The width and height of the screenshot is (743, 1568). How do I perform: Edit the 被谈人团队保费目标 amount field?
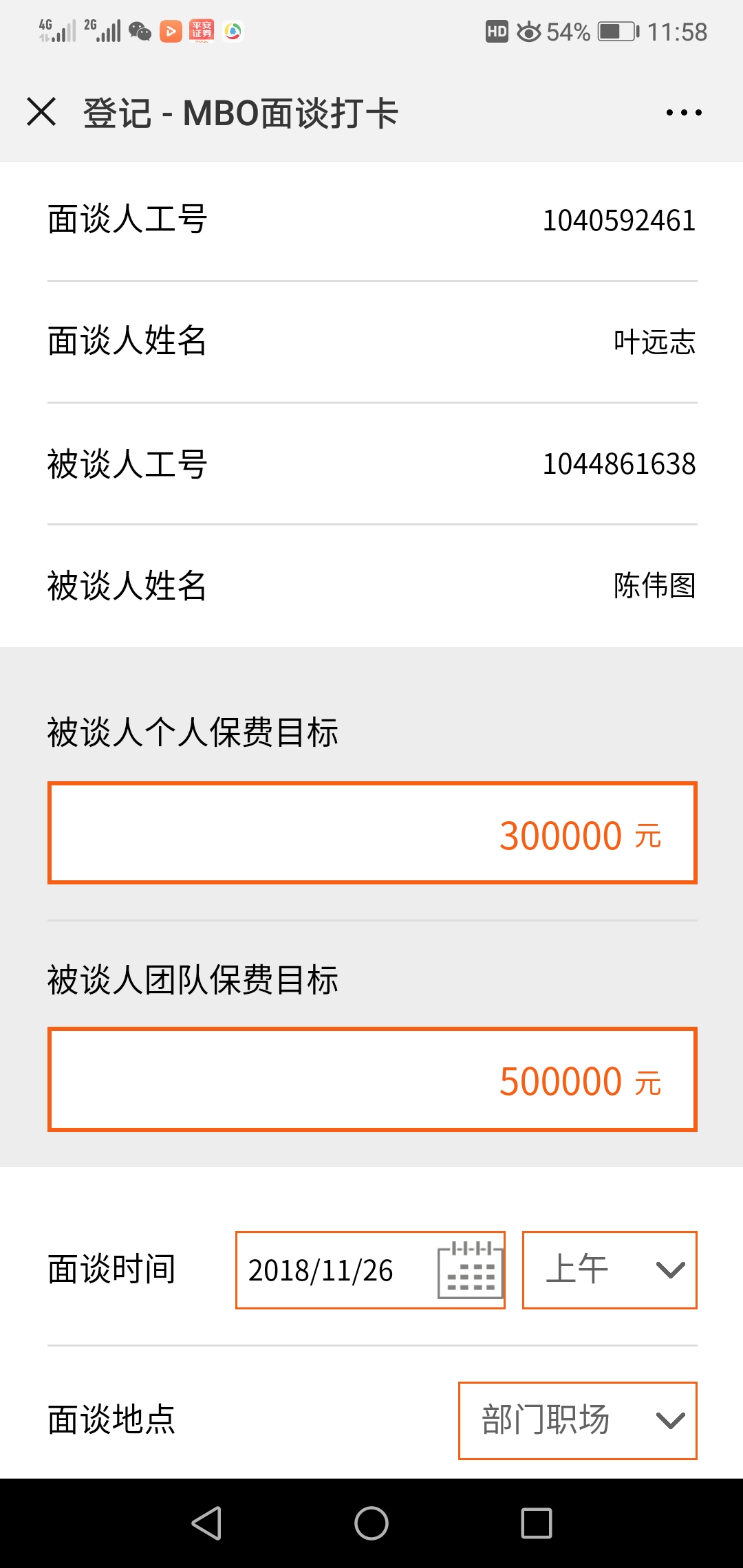coord(372,1079)
